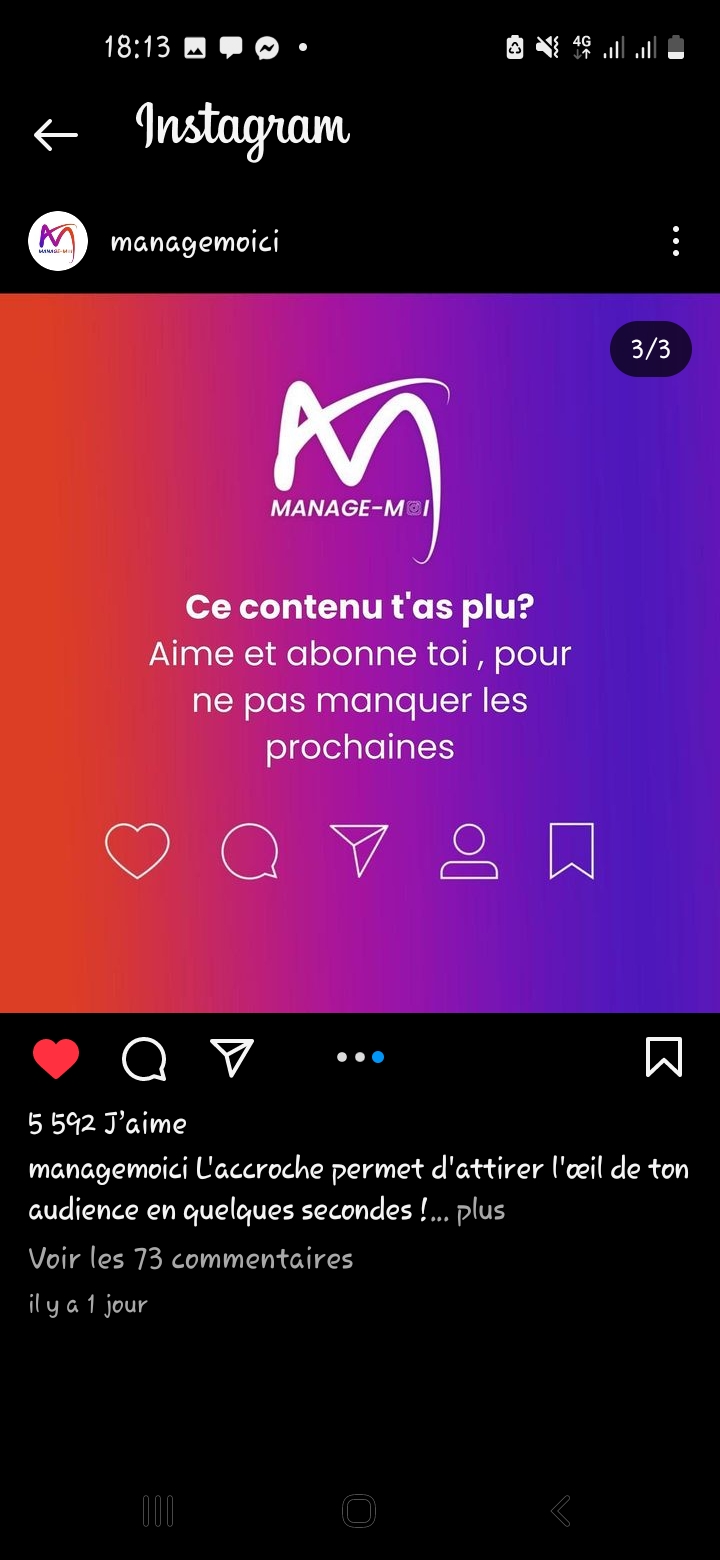The image size is (720, 1560).
Task: Share the post via the paper plane
Action: point(232,1057)
